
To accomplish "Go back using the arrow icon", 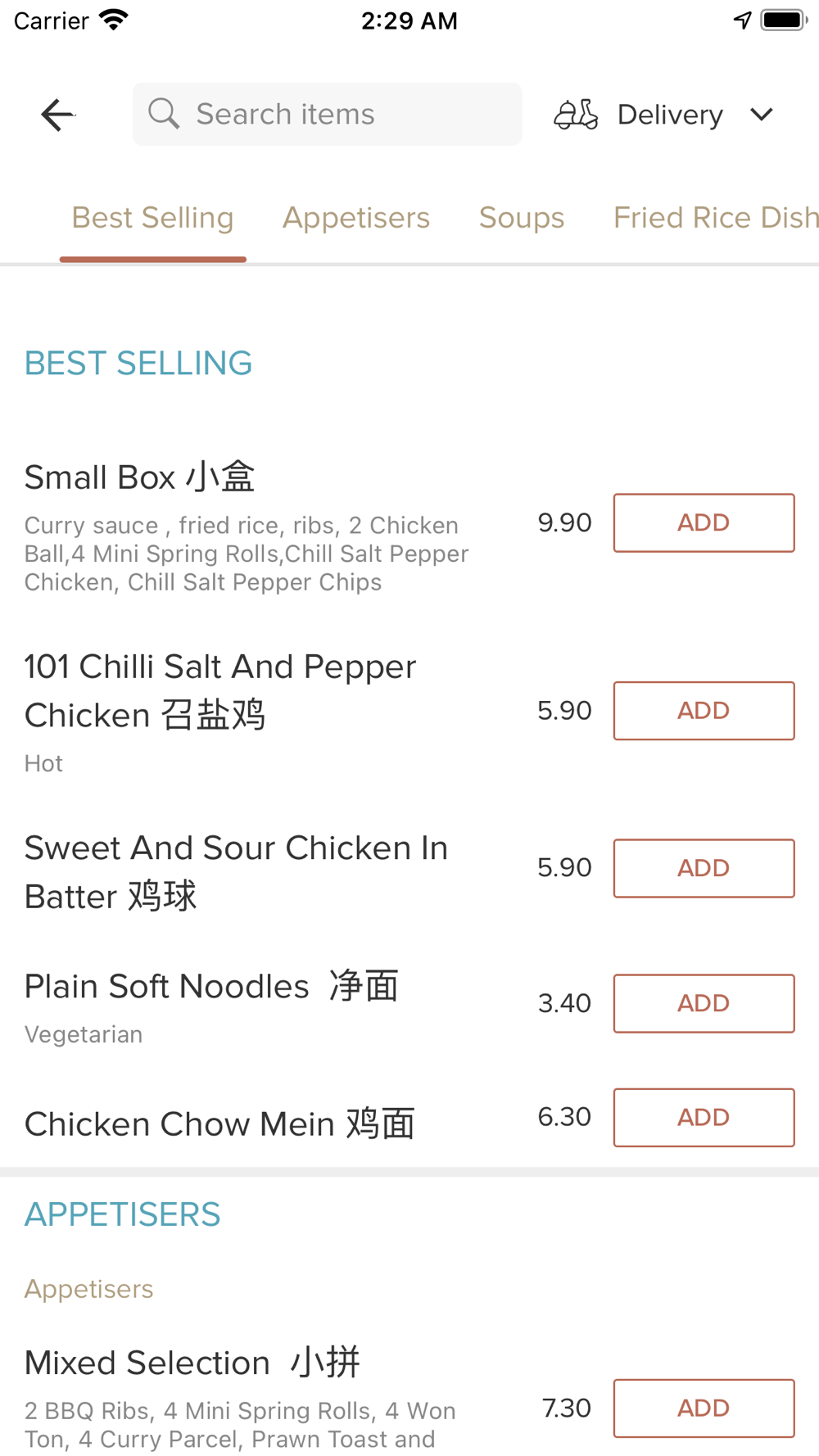I will click(x=57, y=115).
